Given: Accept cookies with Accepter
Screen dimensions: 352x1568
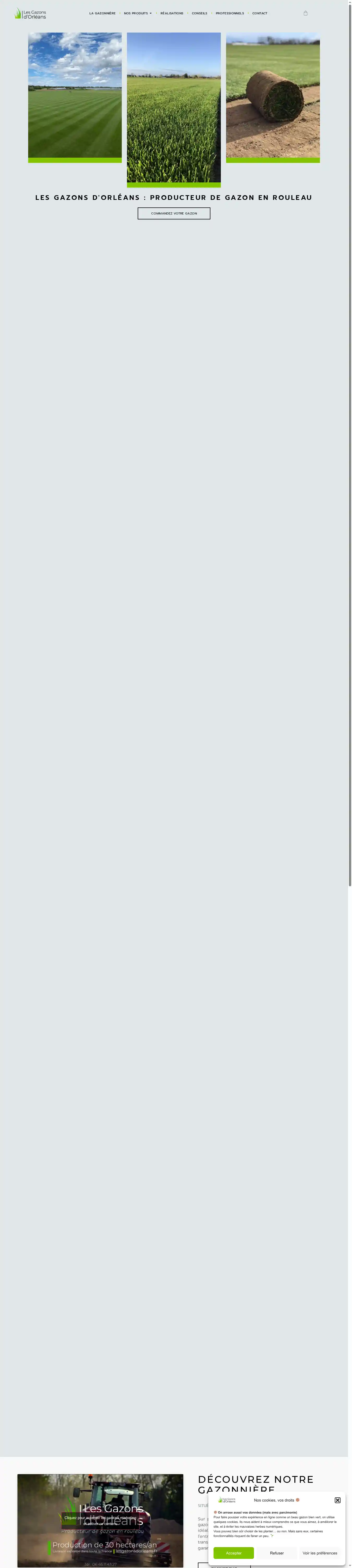Looking at the screenshot, I should coord(233,1553).
